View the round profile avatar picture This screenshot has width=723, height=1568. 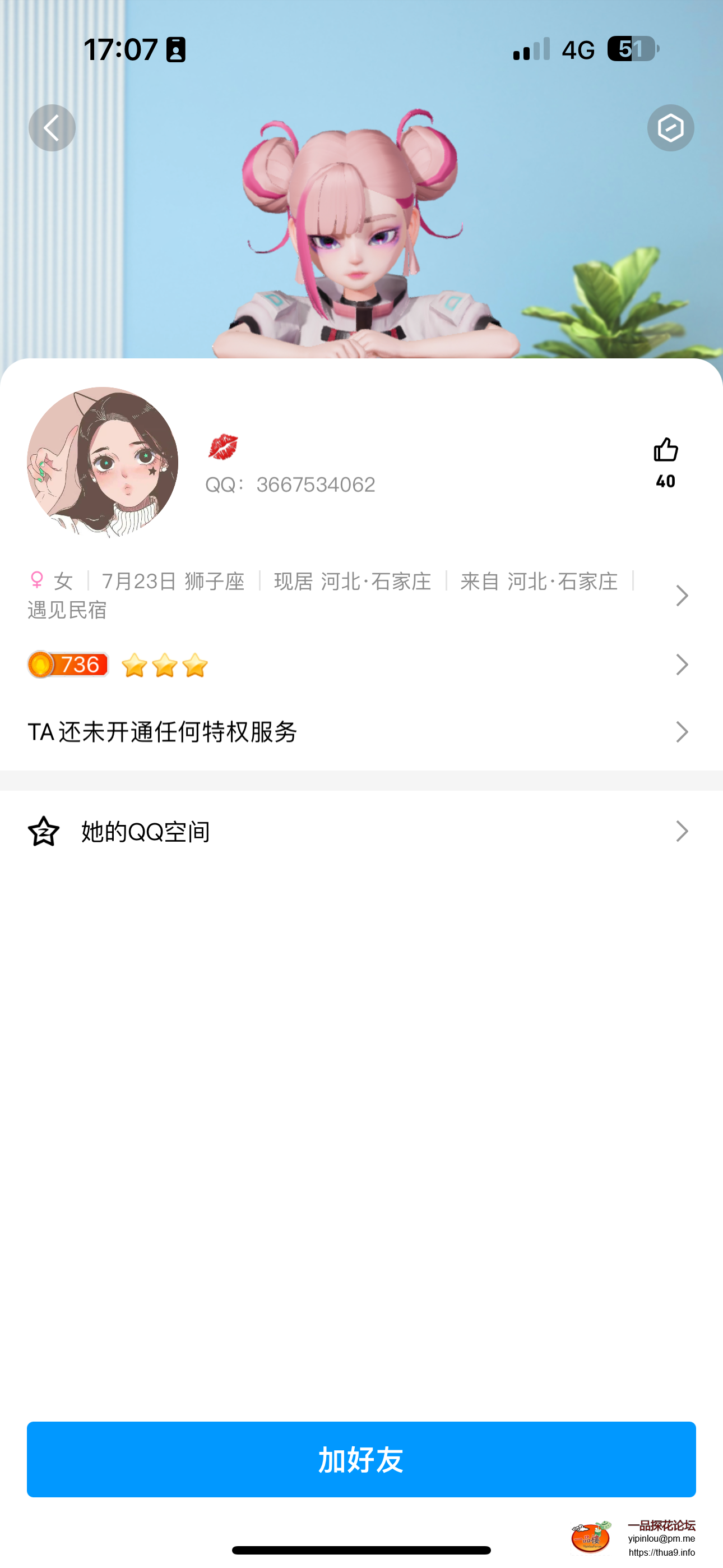[103, 463]
